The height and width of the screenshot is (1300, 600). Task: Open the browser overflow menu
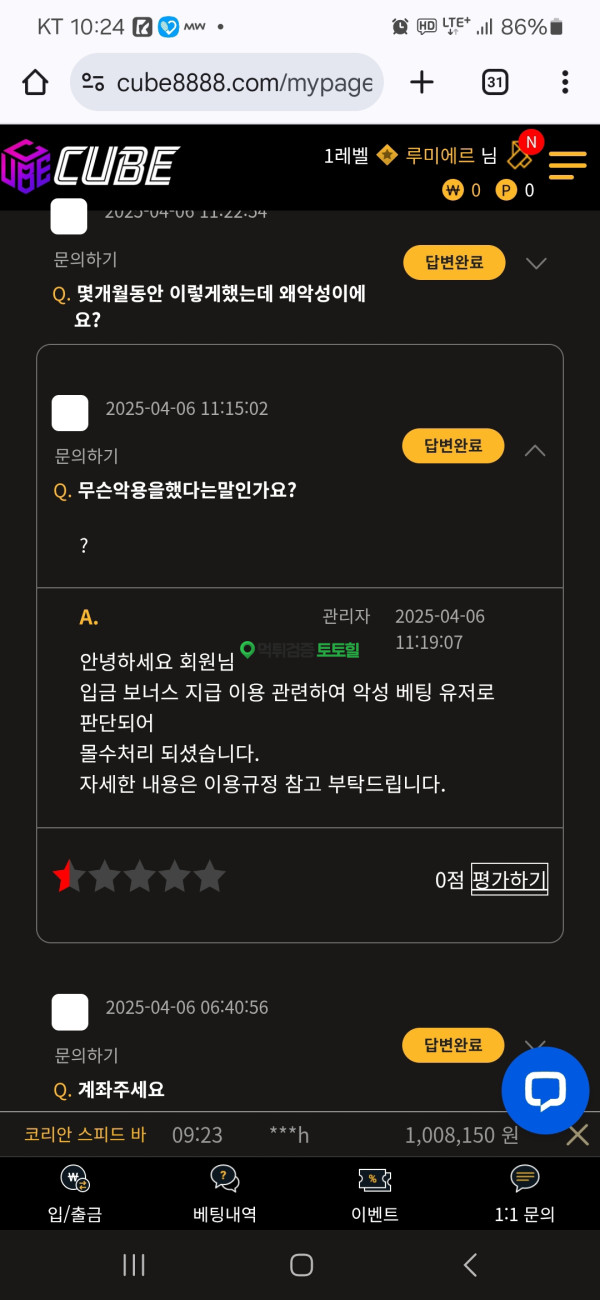click(565, 82)
